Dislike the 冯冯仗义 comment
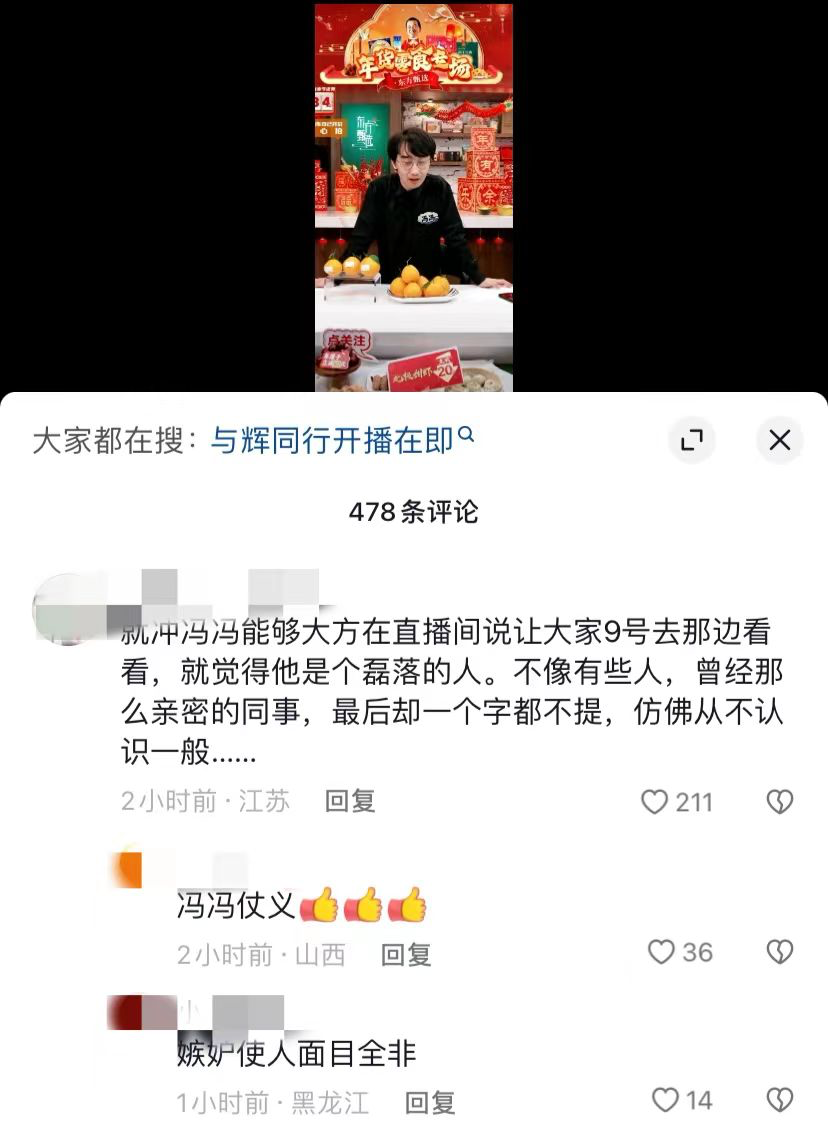This screenshot has height=1138, width=828. tap(779, 952)
